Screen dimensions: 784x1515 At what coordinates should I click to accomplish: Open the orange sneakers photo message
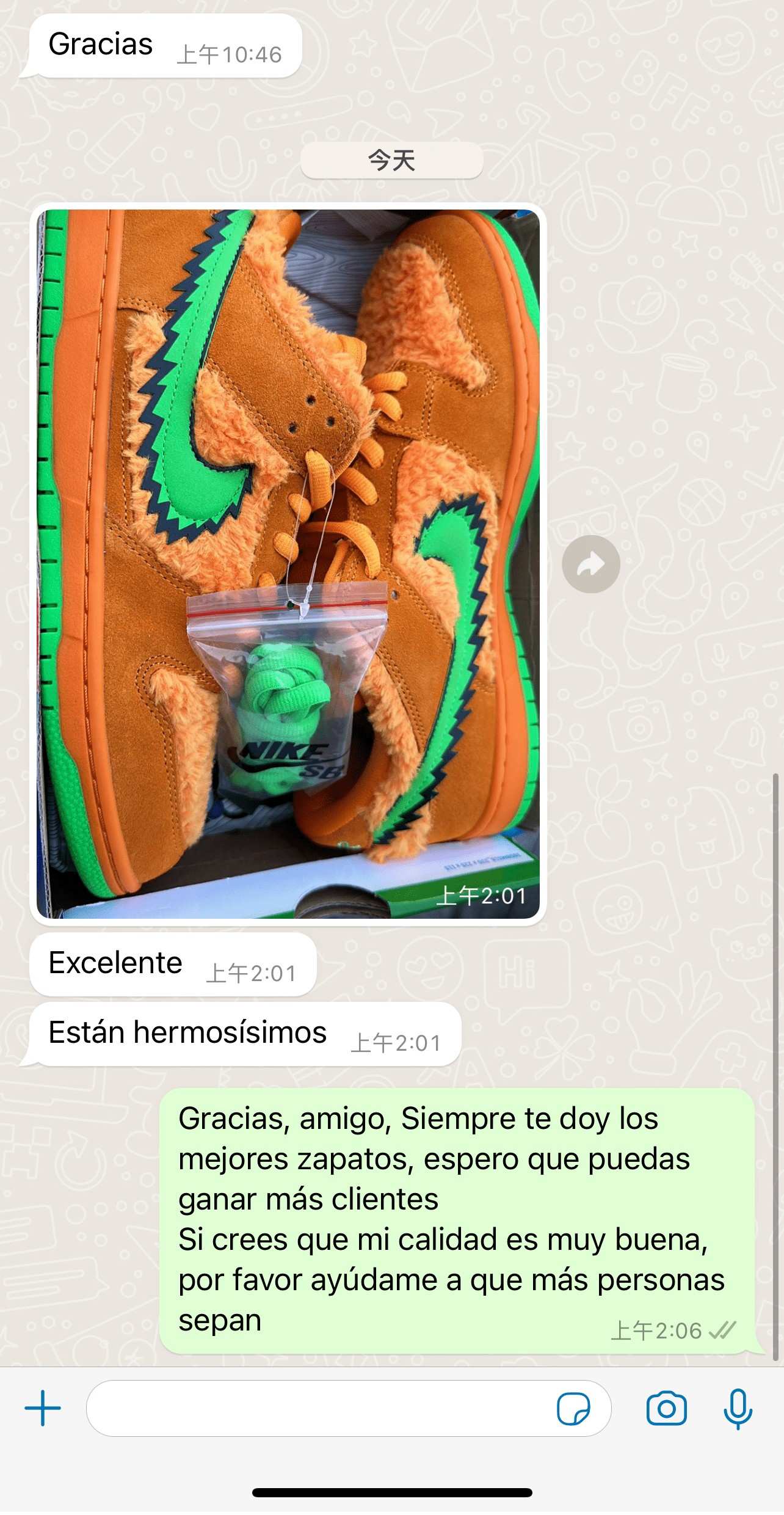[x=288, y=563]
